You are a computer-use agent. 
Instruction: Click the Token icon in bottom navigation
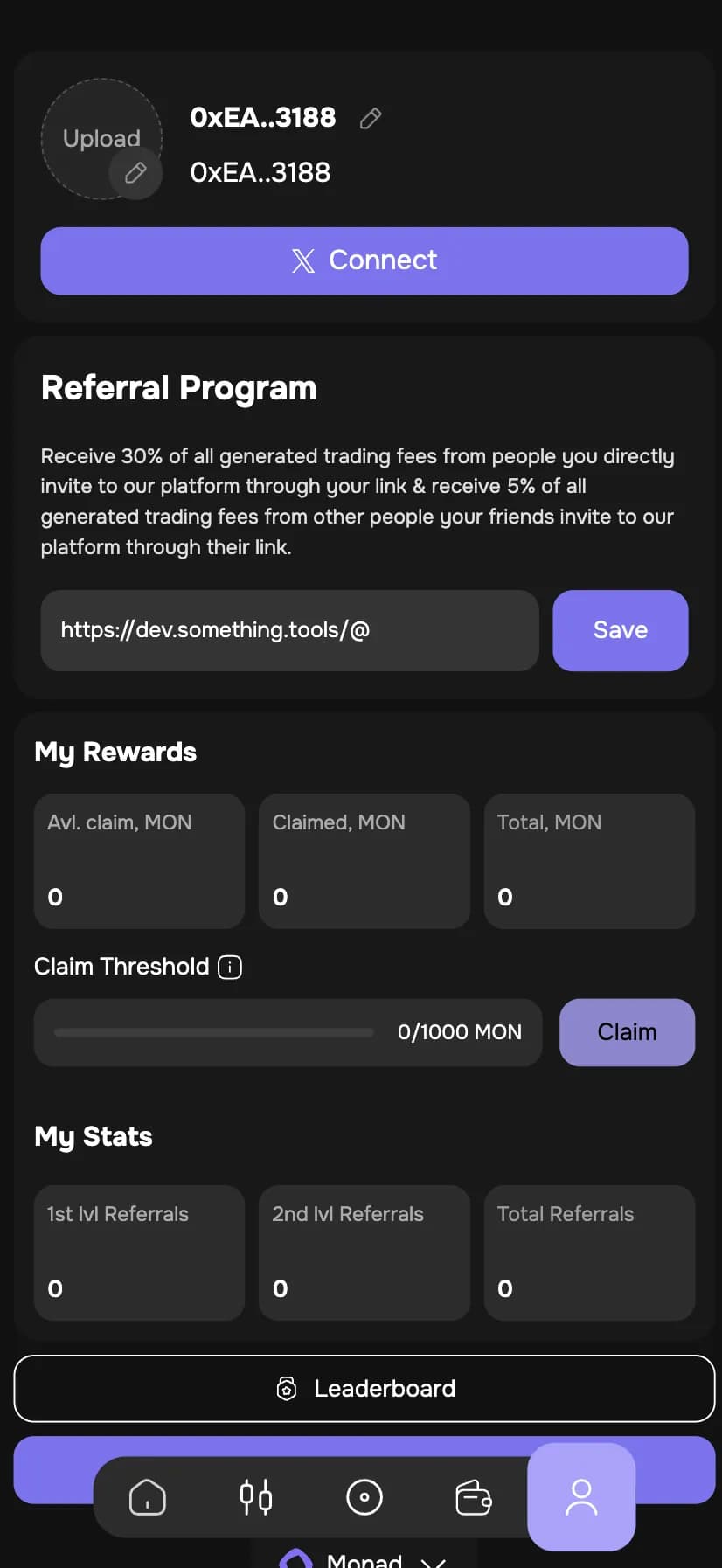point(364,1496)
